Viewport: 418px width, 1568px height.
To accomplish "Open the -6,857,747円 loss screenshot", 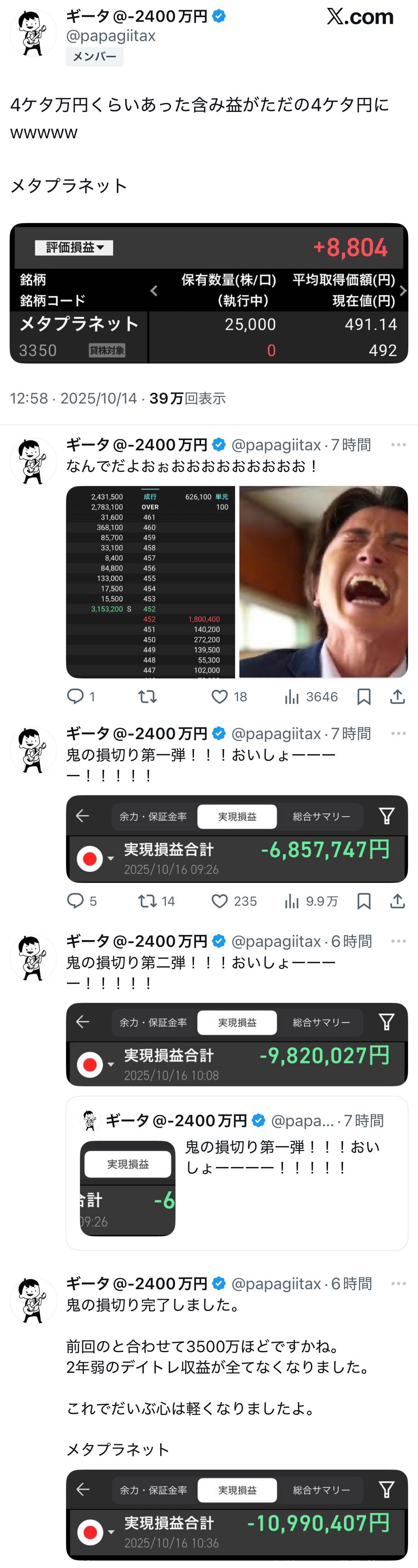I will pos(237,839).
